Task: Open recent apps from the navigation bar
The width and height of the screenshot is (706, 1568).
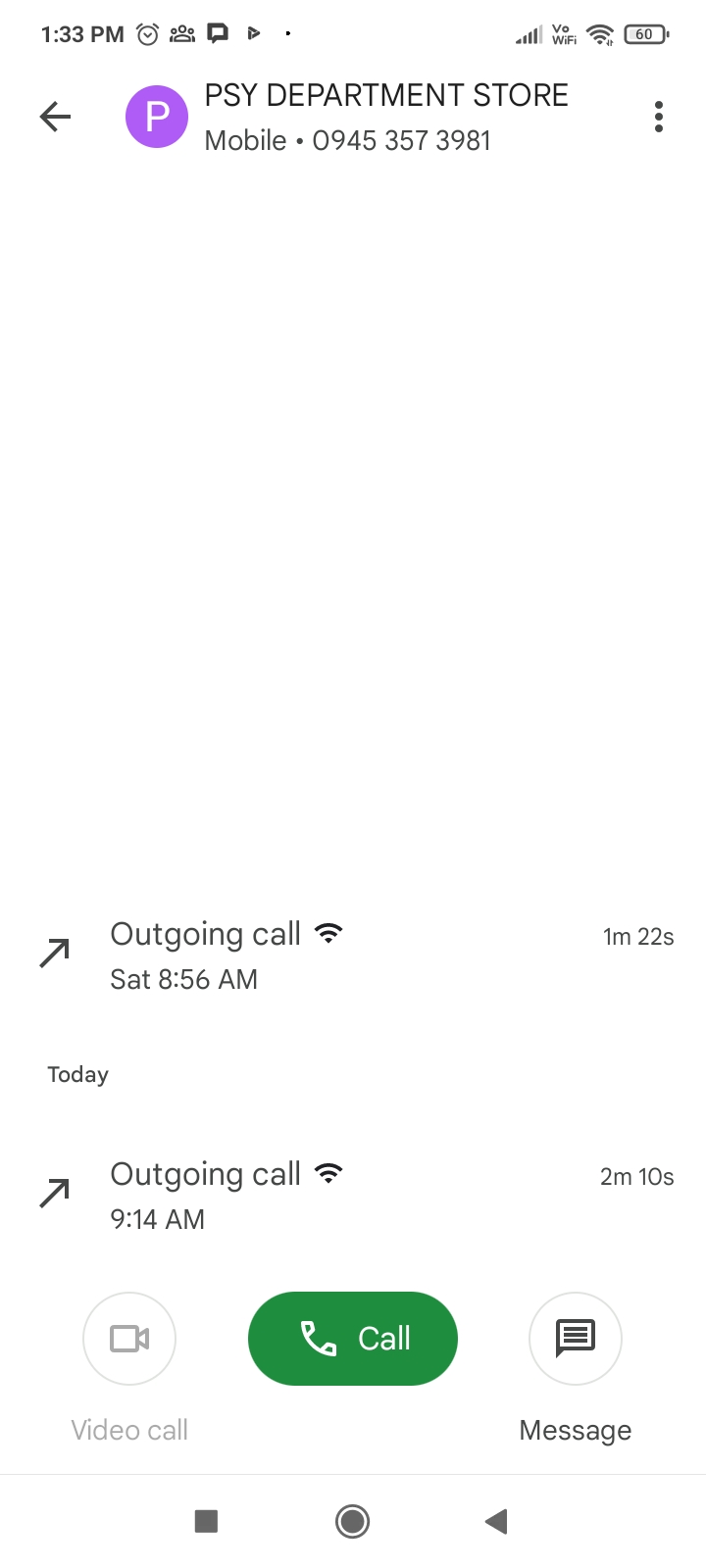Action: point(206,1521)
